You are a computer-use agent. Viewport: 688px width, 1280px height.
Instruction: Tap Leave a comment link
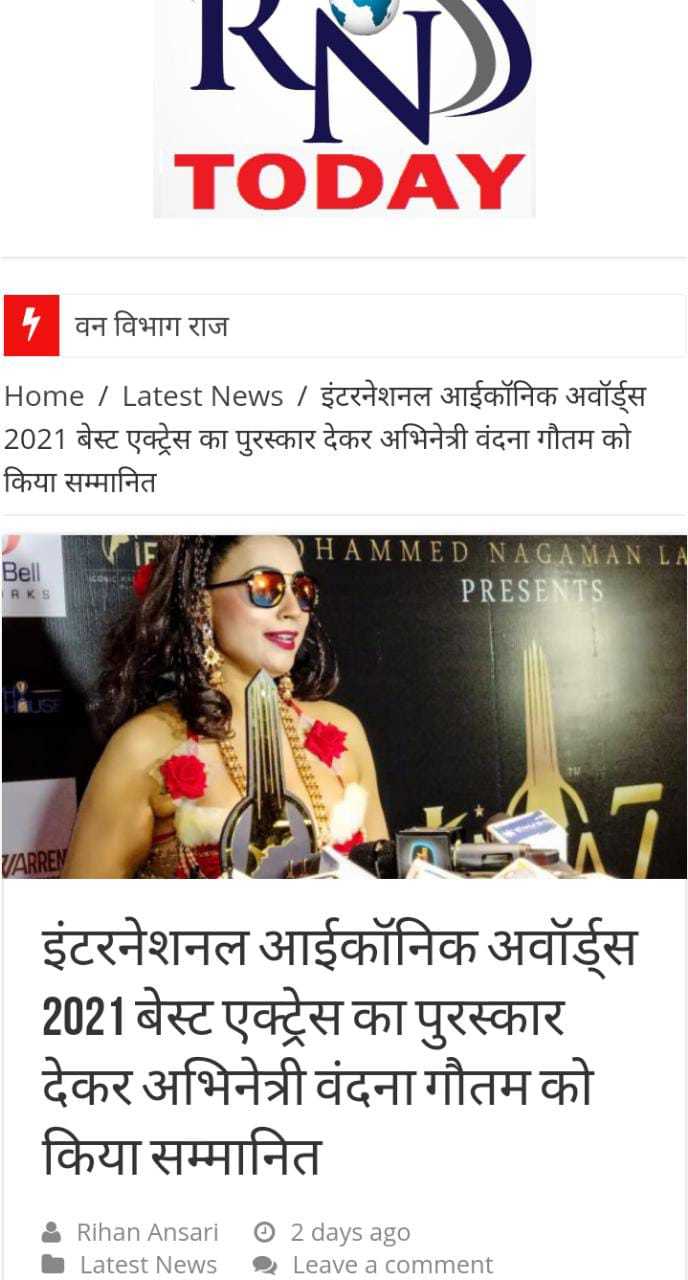[x=392, y=1265]
